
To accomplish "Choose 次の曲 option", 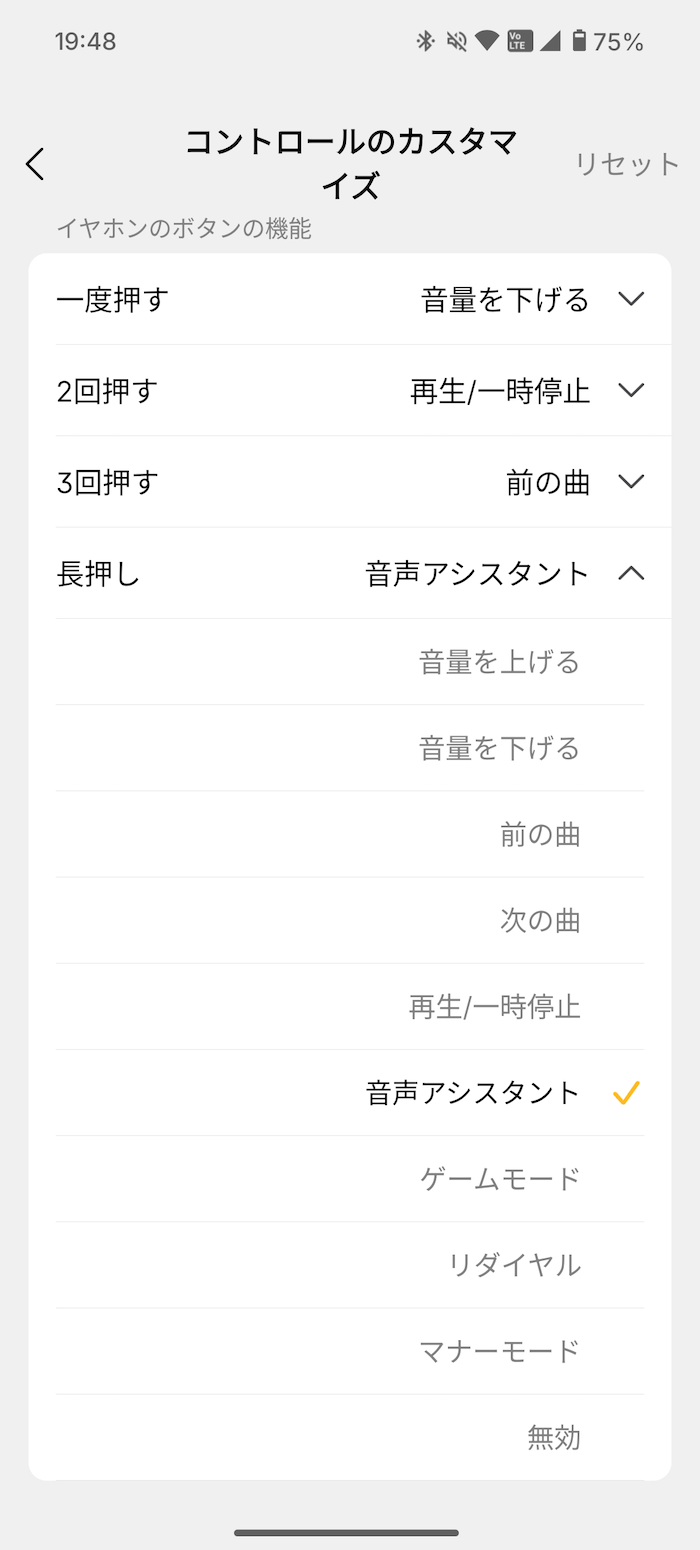I will (350, 920).
